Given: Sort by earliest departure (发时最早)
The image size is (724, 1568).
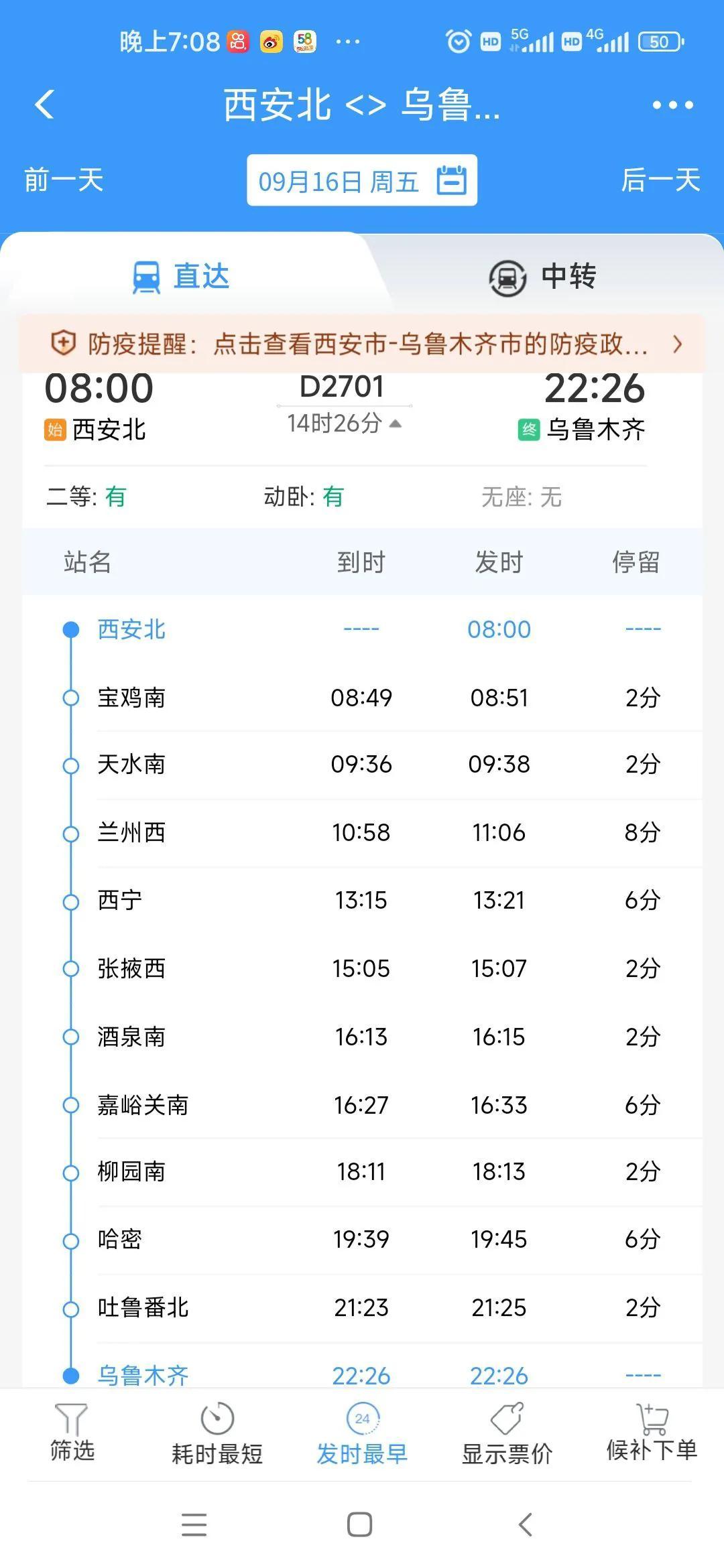Looking at the screenshot, I should coord(362,1435).
